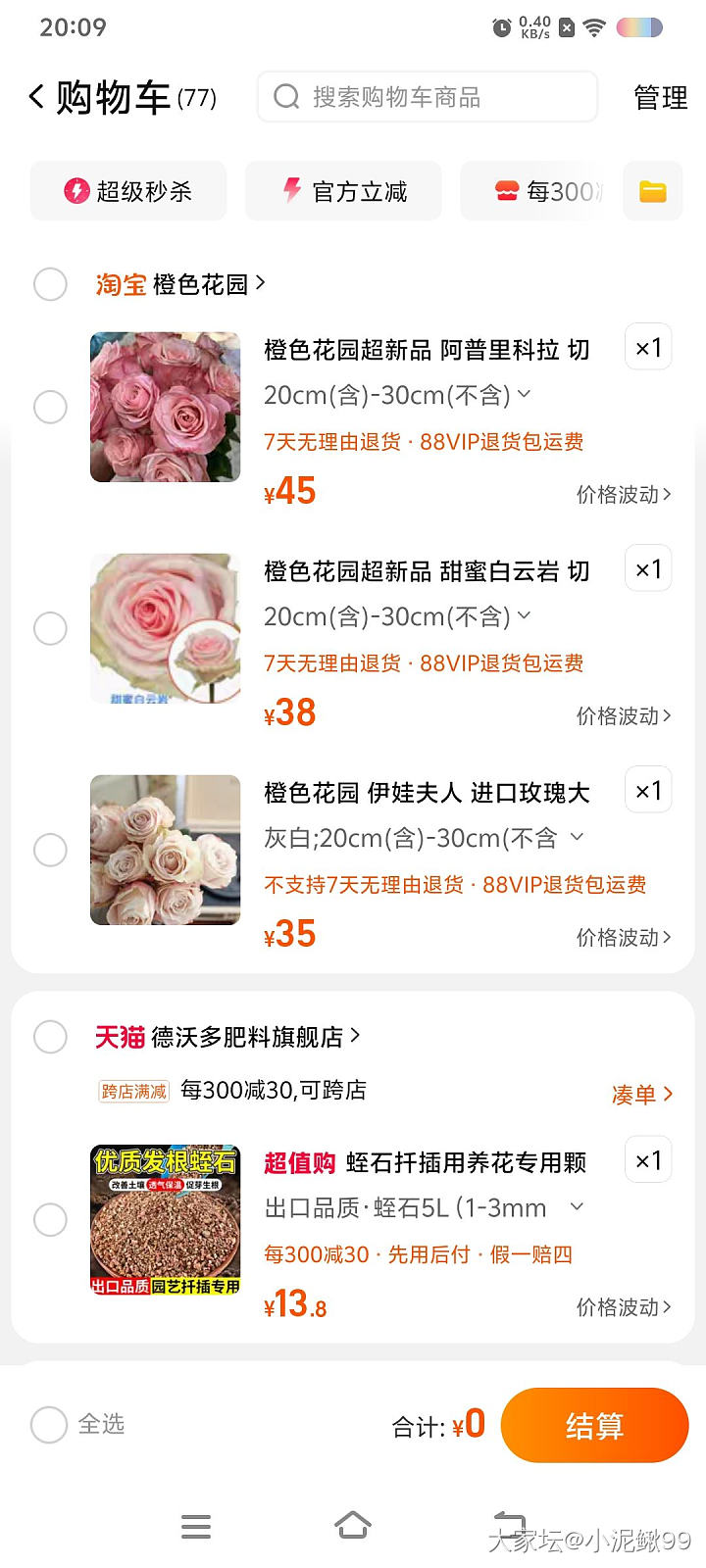Tap 凑单 to add more items

click(641, 1095)
